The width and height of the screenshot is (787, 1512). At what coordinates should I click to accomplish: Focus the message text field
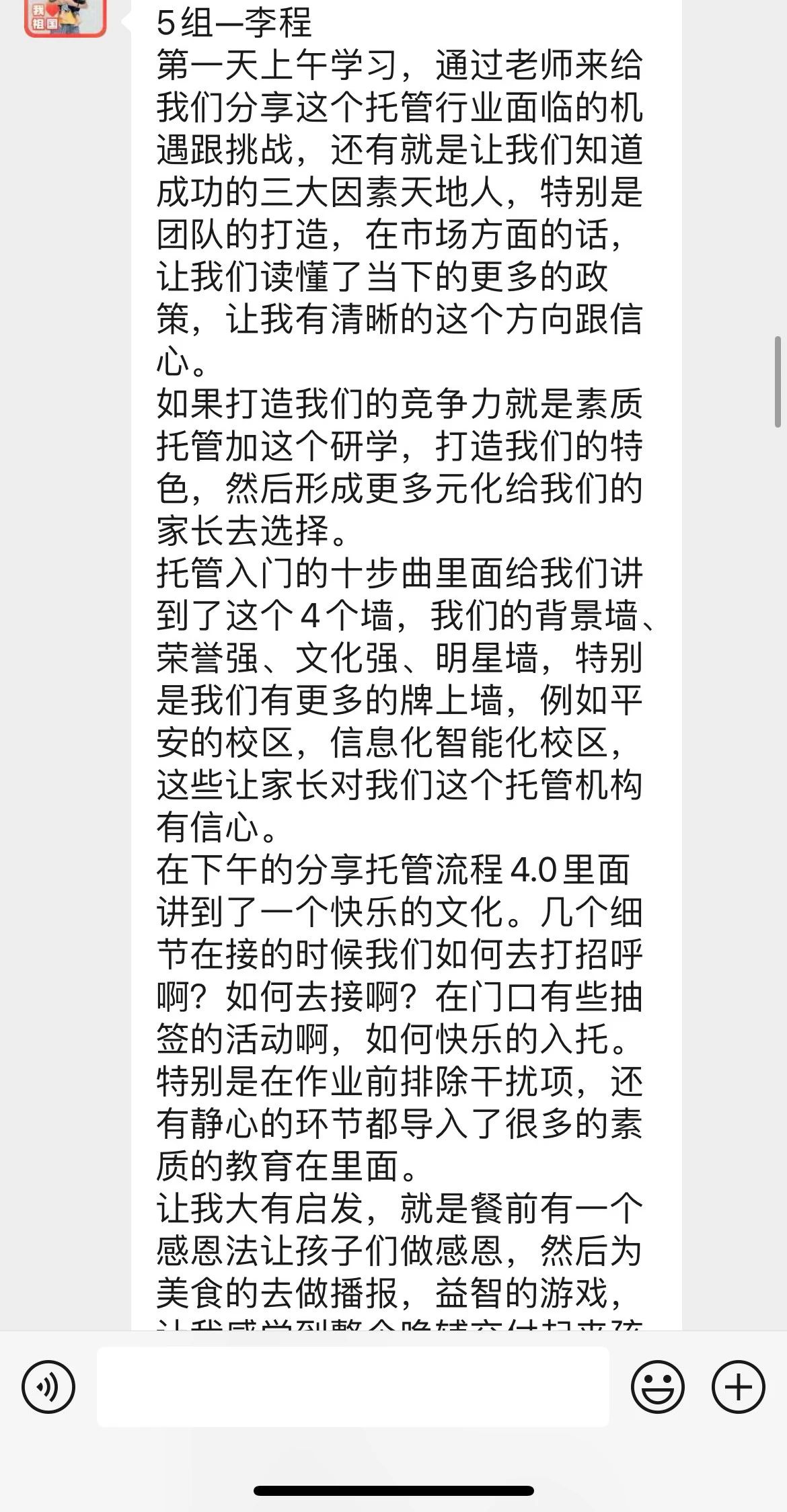pyautogui.click(x=353, y=1386)
